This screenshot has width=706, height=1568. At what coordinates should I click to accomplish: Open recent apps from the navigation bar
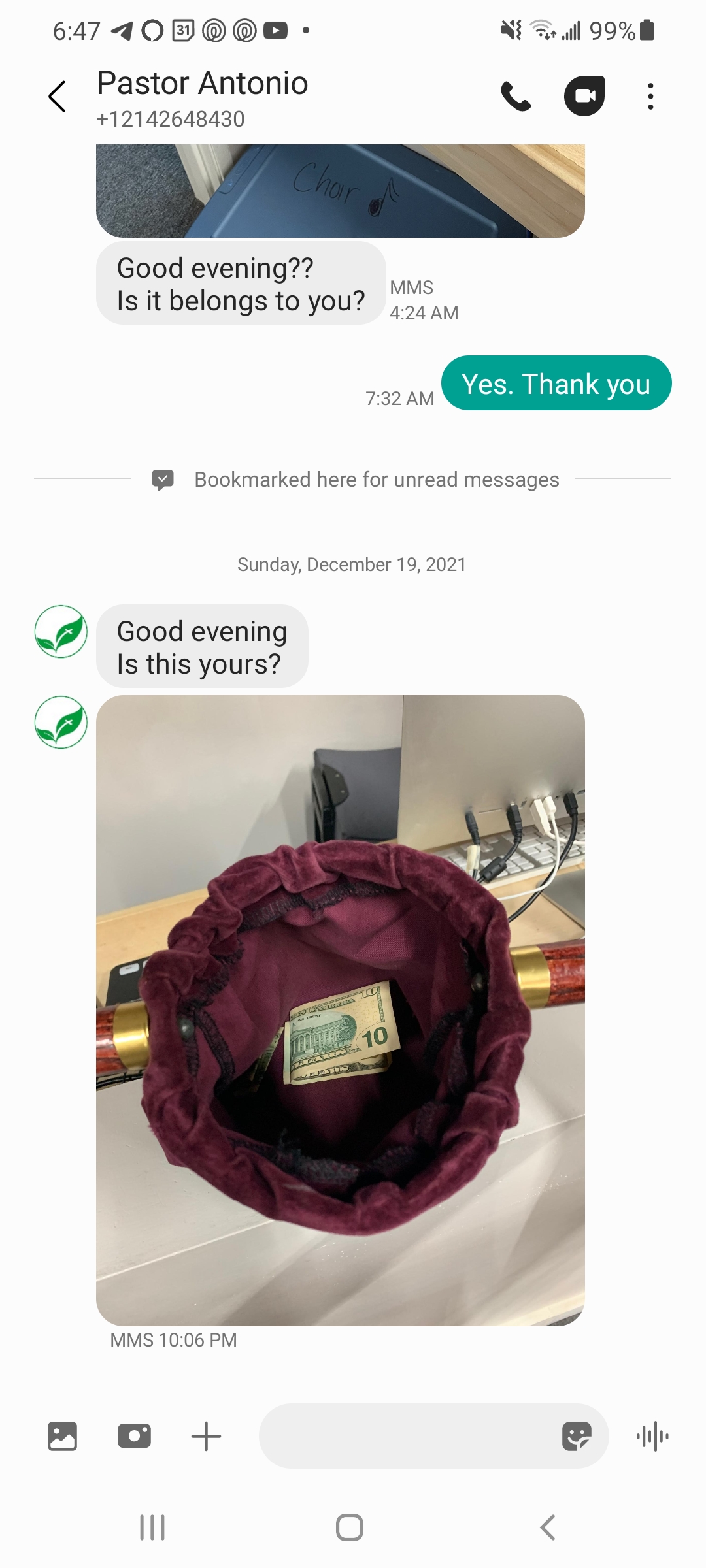(x=152, y=1527)
